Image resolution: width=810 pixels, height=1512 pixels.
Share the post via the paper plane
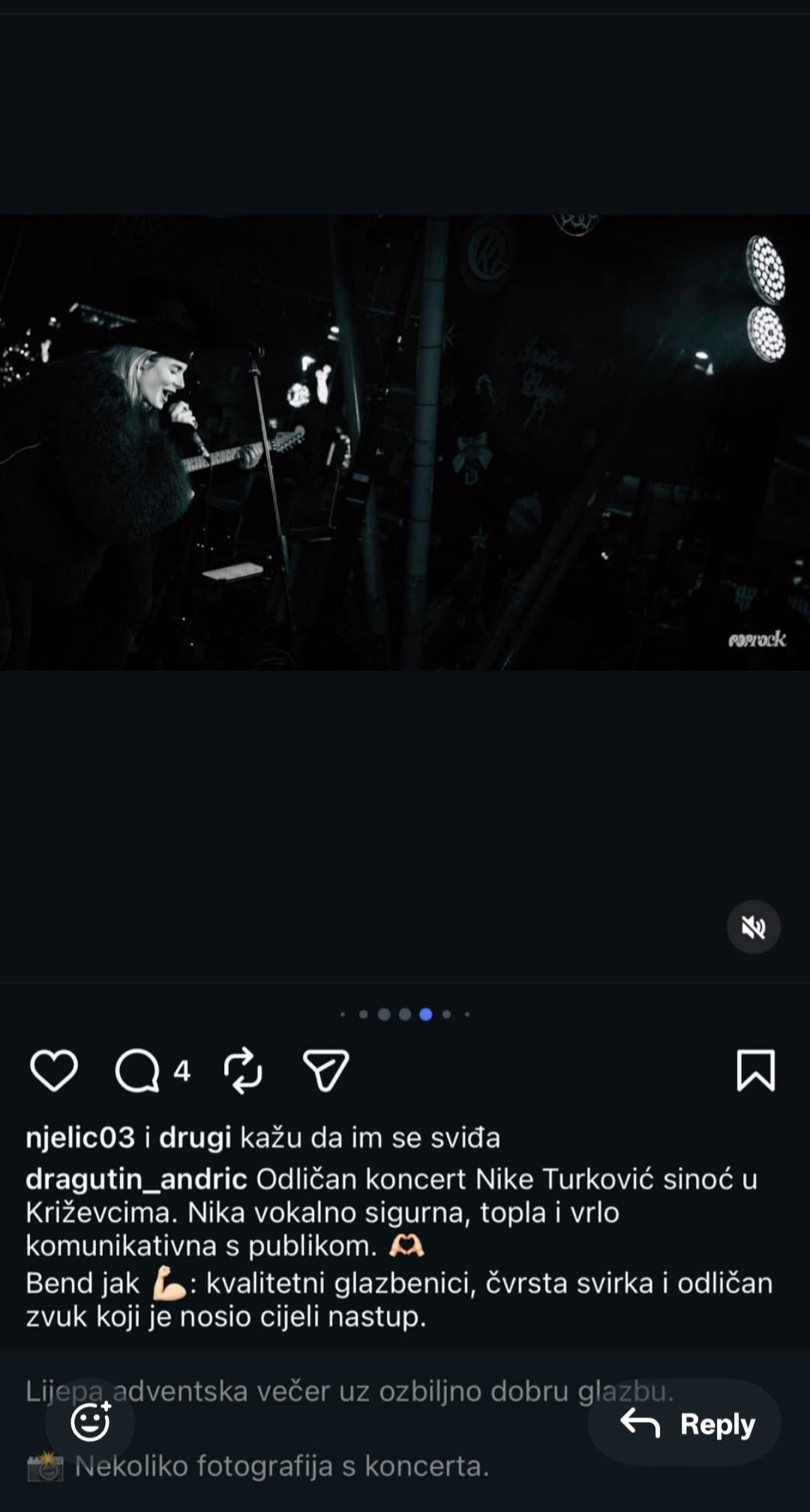(325, 1070)
